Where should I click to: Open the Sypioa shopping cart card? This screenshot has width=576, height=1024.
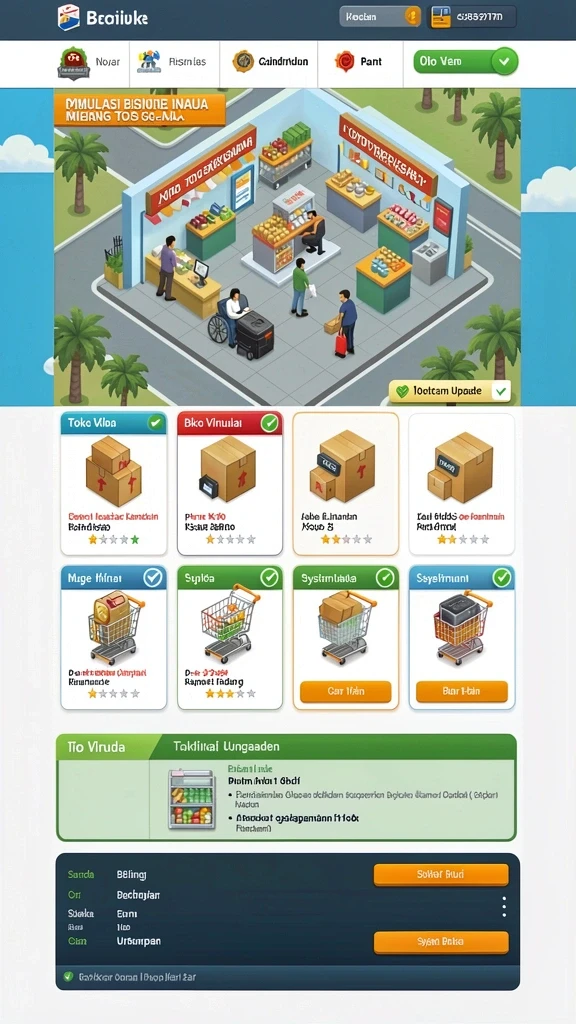[230, 637]
